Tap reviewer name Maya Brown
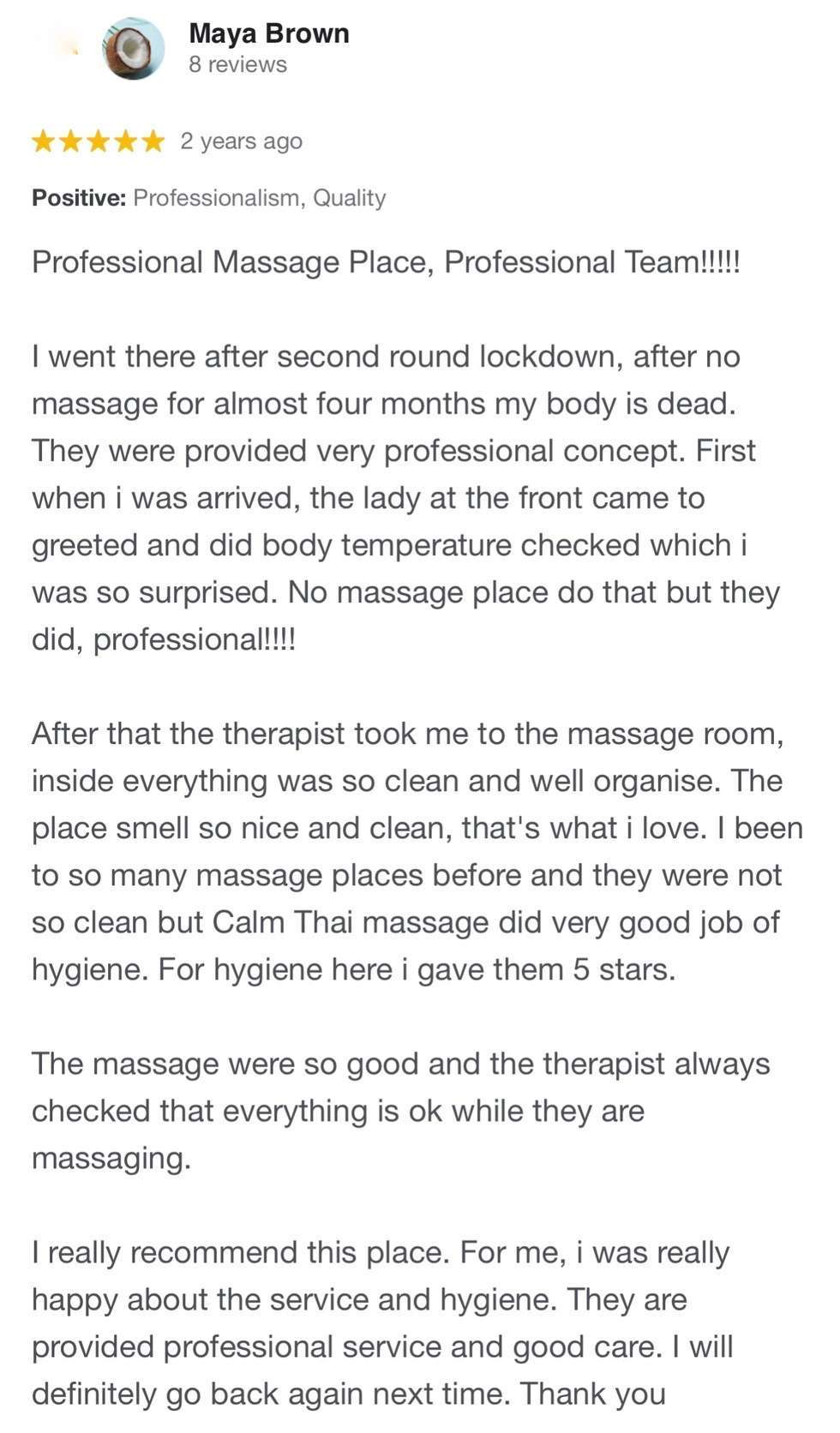The width and height of the screenshot is (840, 1433). 269,33
